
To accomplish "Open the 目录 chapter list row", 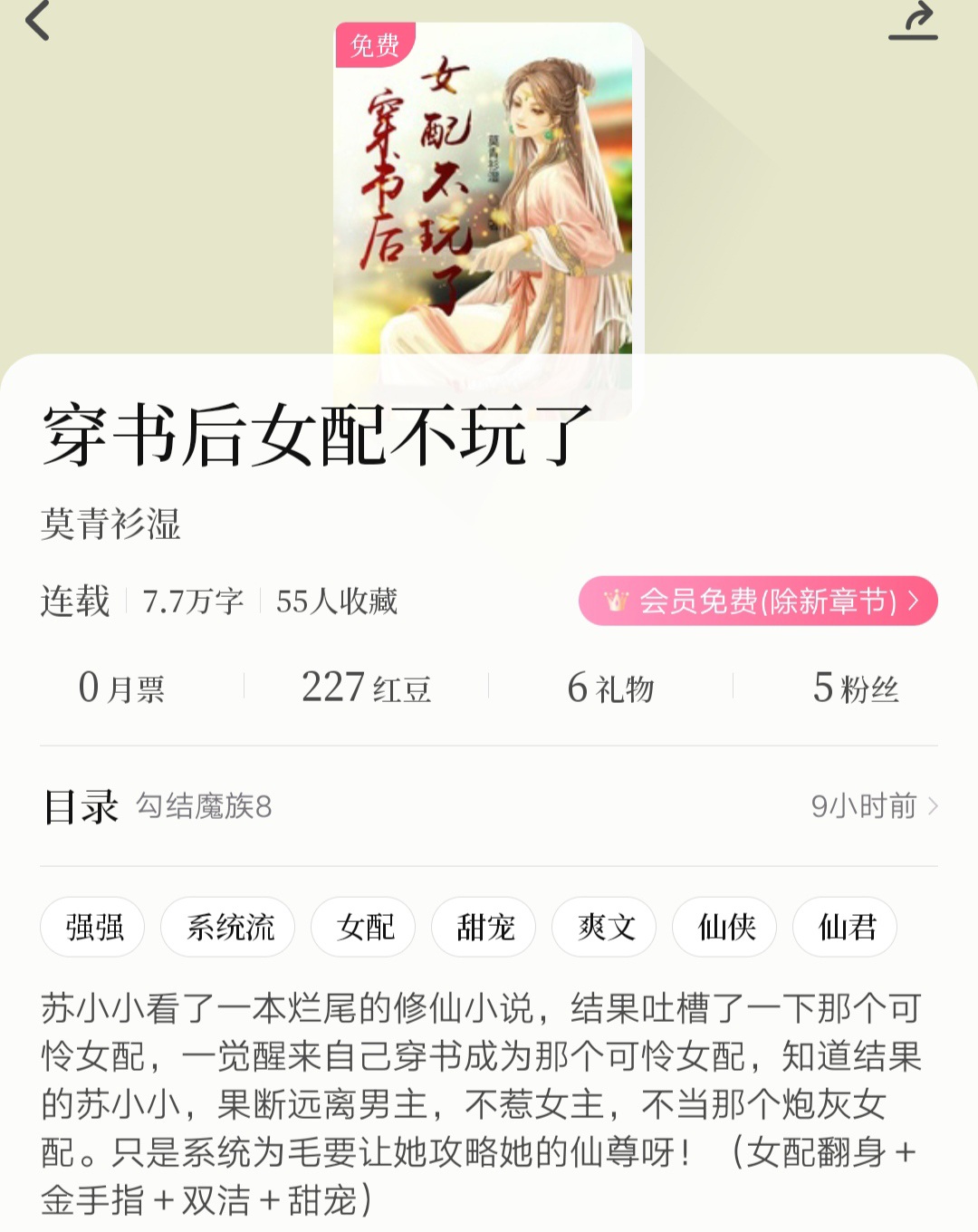I will pyautogui.click(x=489, y=805).
